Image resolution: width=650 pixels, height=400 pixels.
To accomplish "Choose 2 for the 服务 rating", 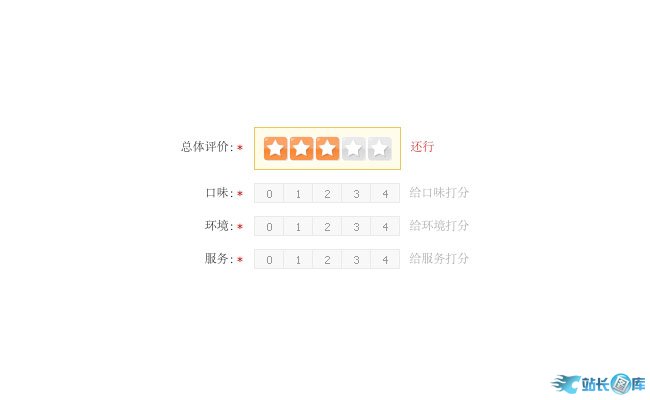I will [327, 260].
